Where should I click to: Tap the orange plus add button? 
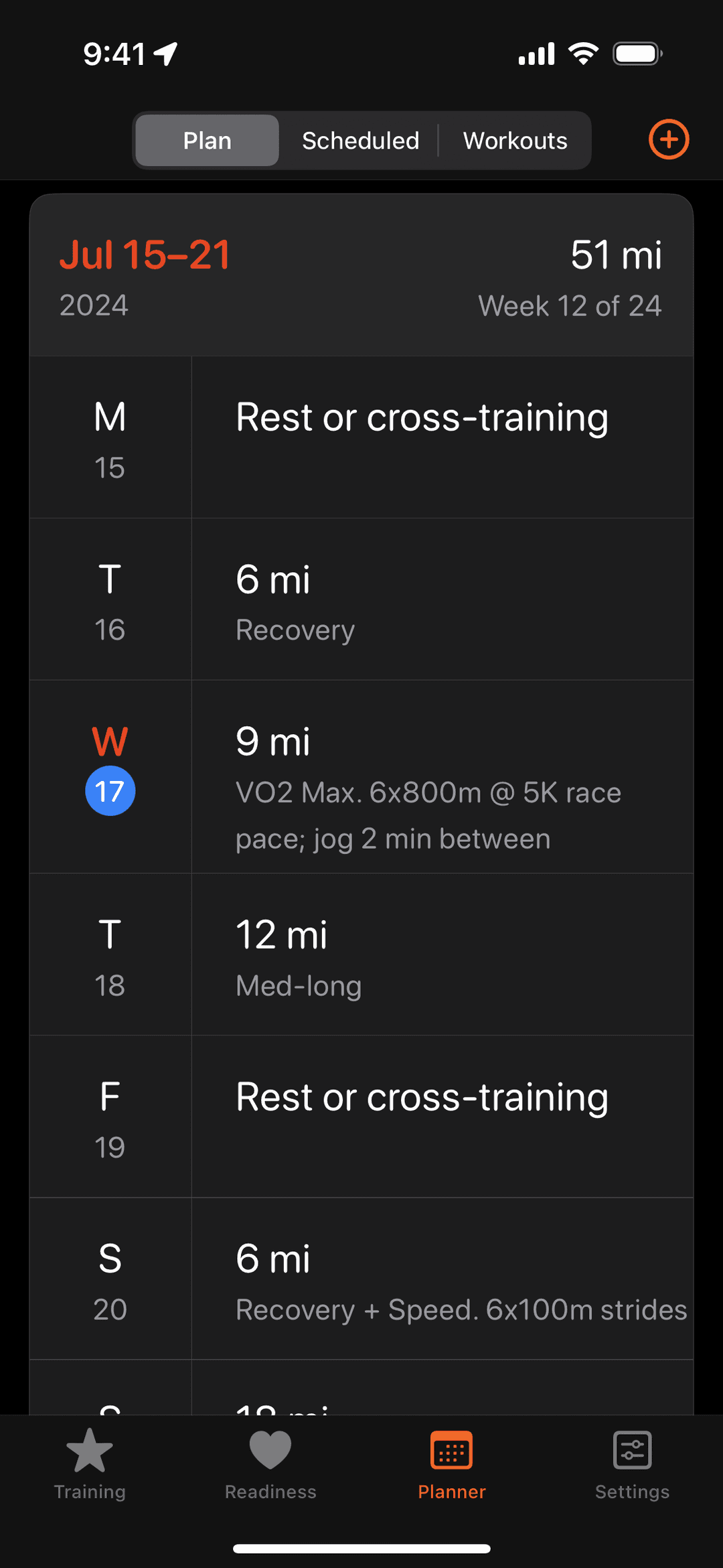click(x=668, y=139)
